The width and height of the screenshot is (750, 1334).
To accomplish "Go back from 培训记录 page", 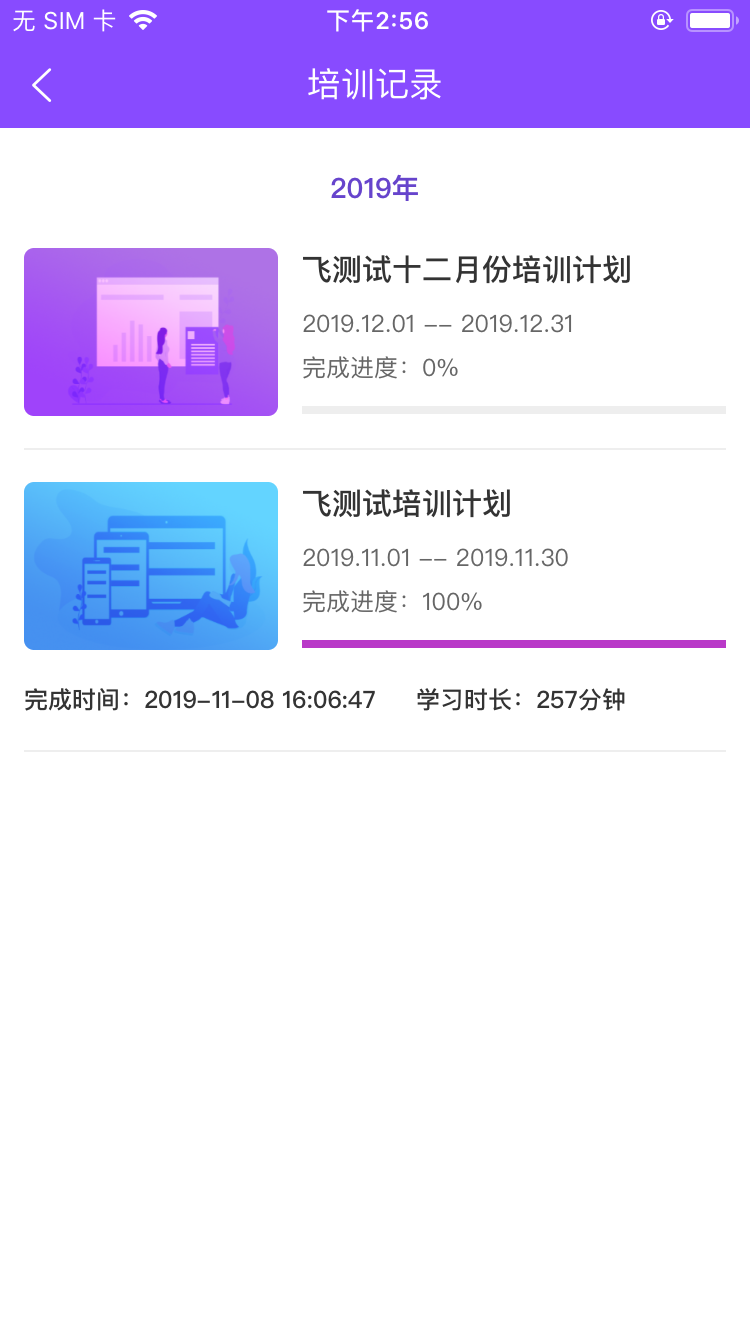I will pos(41,86).
